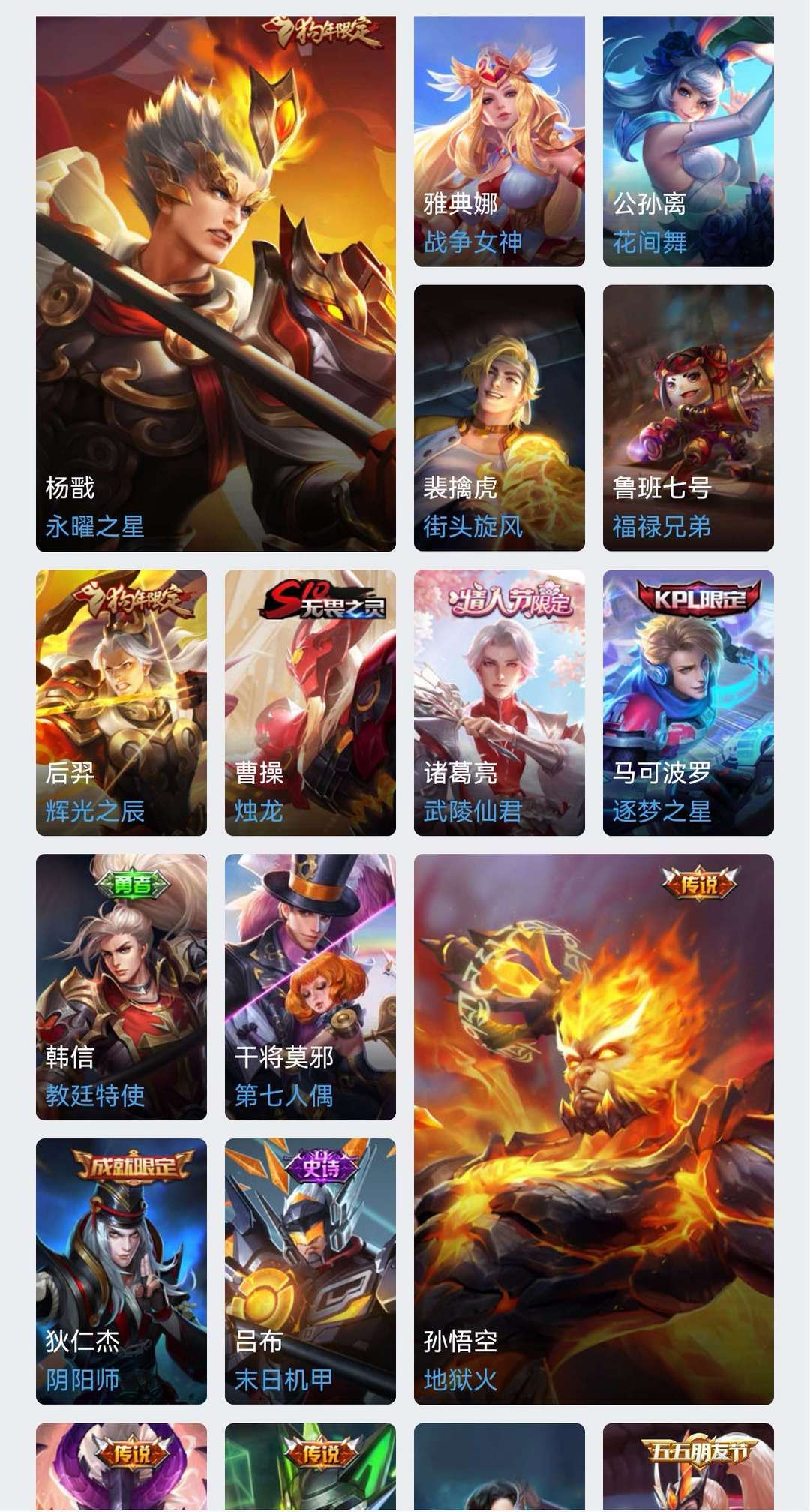Open the 吕布 末日机甲 skin card
The width and height of the screenshot is (810, 1512).
(310, 1272)
